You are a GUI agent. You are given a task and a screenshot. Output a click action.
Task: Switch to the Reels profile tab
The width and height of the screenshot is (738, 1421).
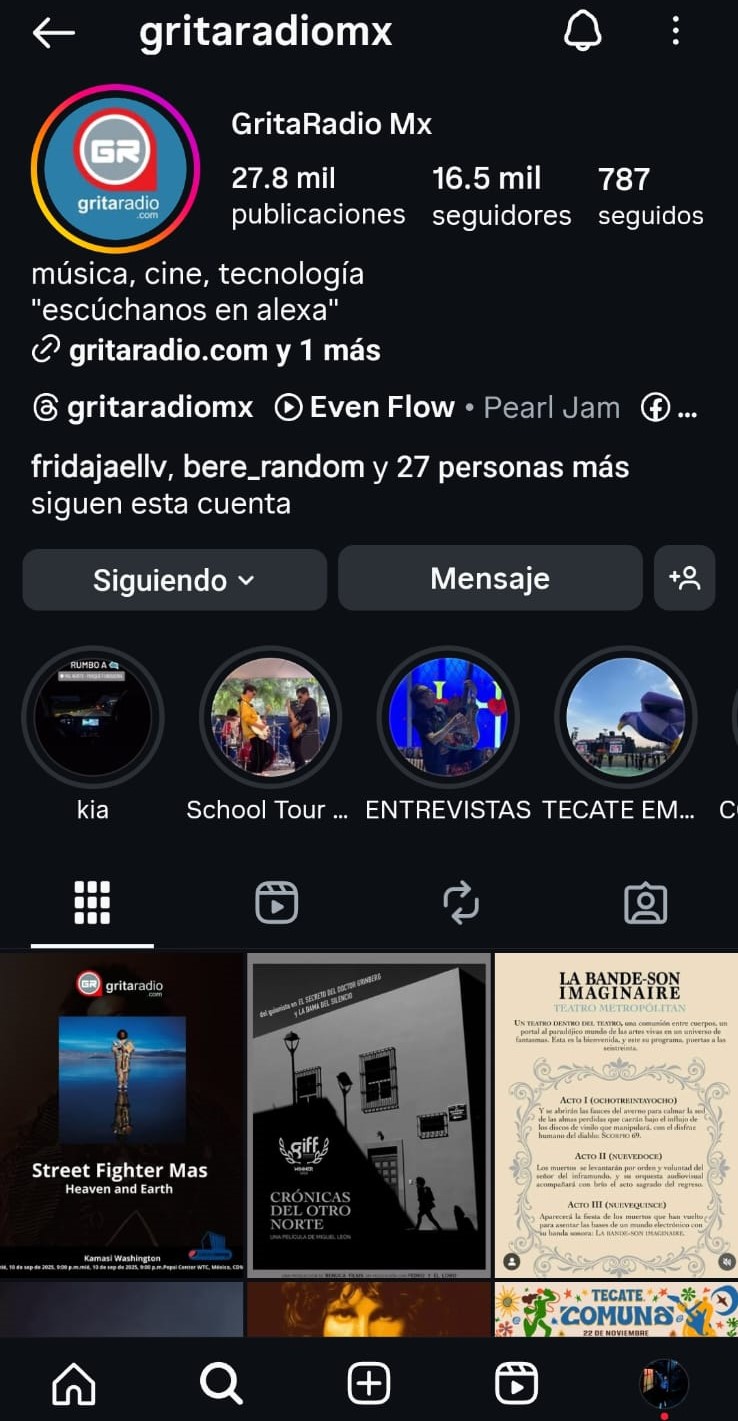coord(276,902)
